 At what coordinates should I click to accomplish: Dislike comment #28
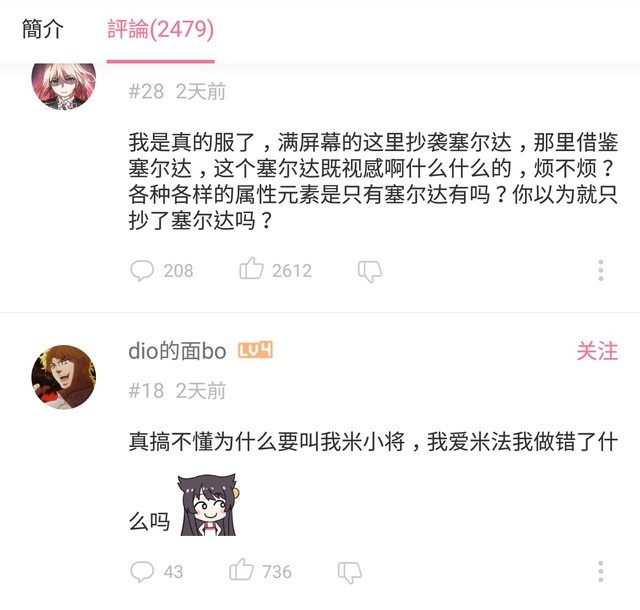370,270
